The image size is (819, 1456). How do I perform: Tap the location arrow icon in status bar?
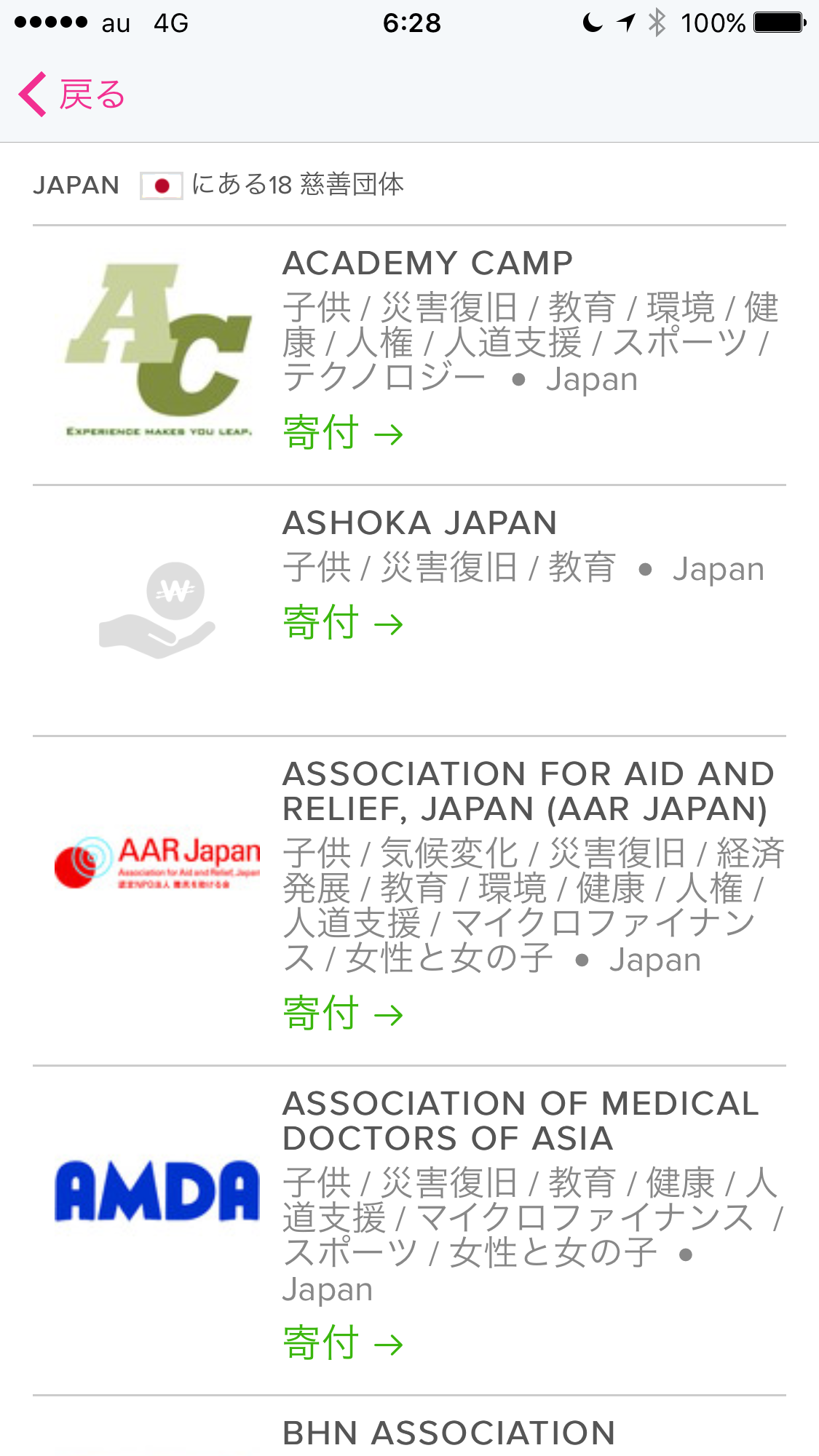(627, 23)
